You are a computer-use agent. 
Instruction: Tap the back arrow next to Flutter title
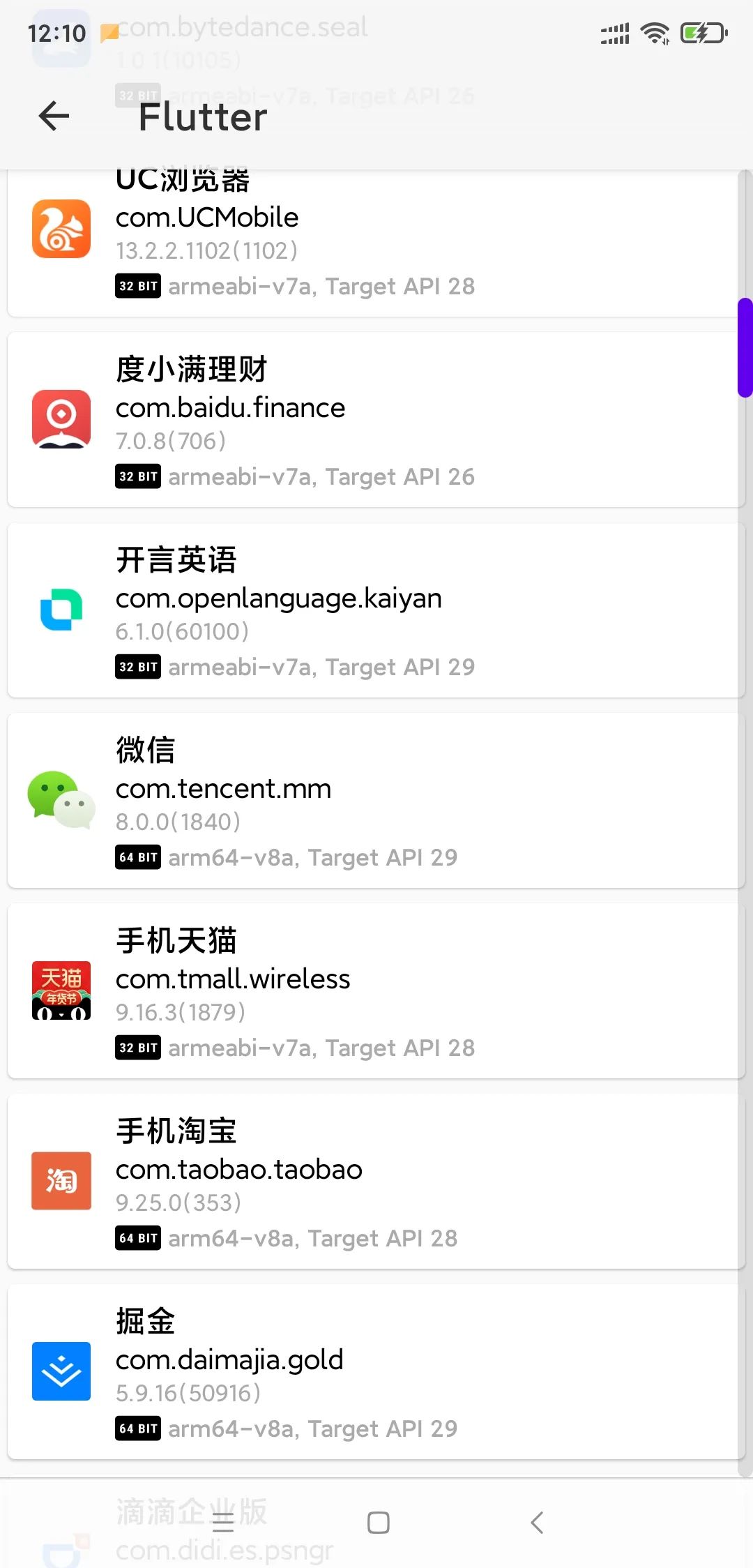point(54,116)
